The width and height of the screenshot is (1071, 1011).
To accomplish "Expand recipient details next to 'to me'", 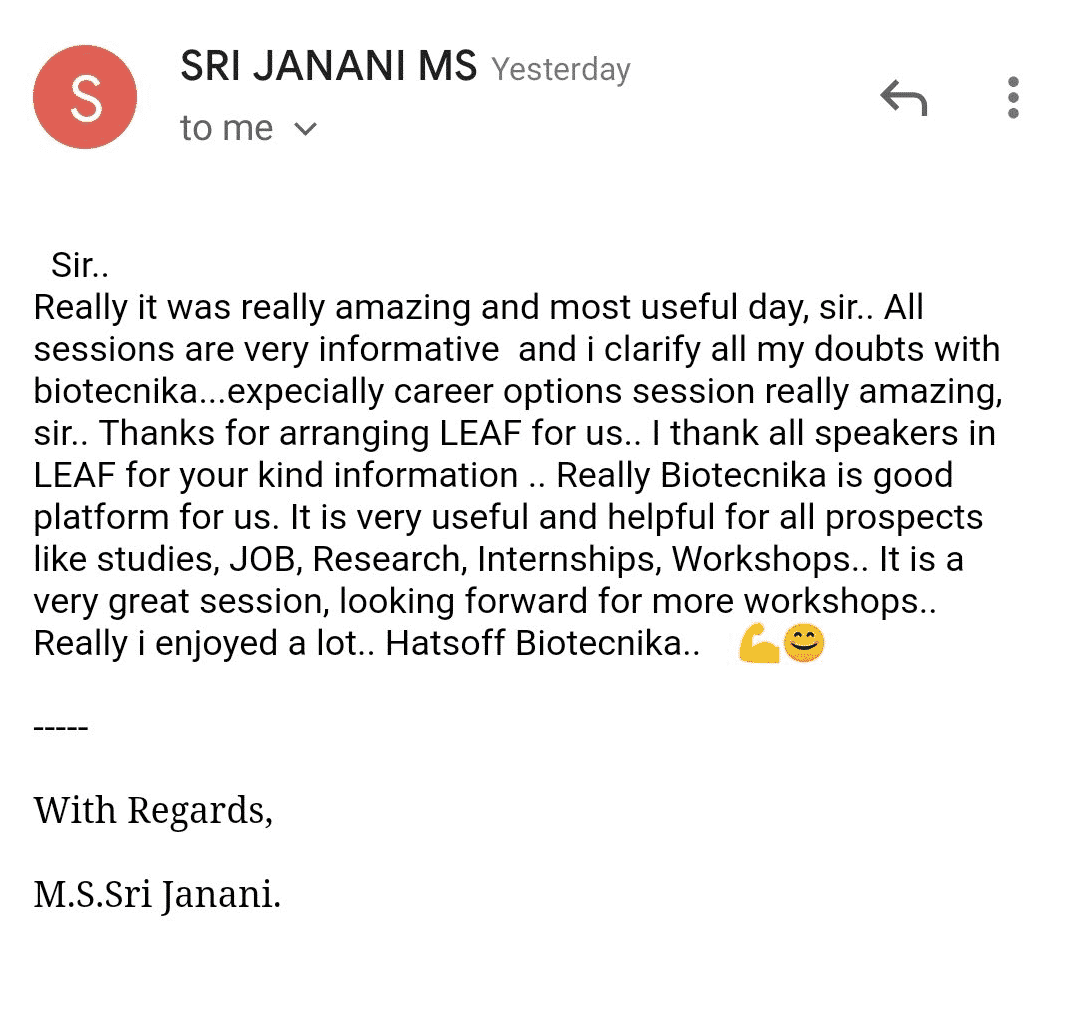I will [306, 129].
